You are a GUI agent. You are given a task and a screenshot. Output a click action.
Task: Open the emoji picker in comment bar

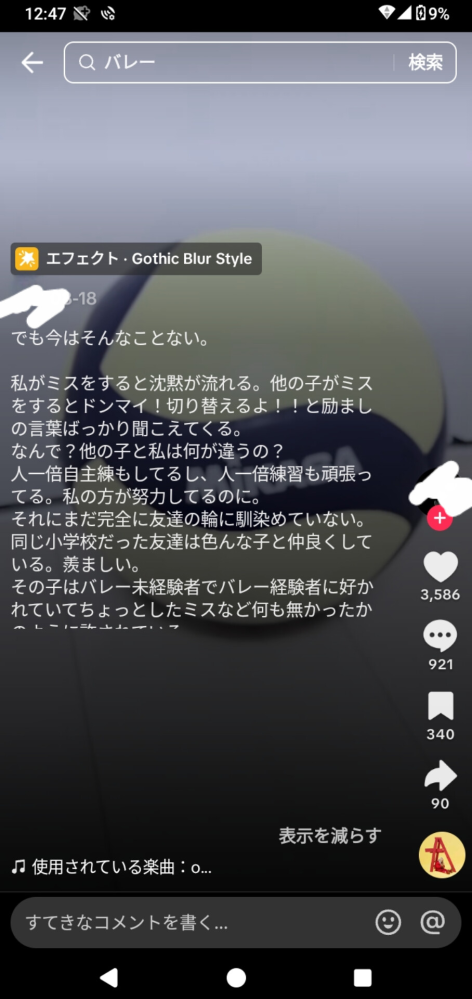(x=389, y=922)
